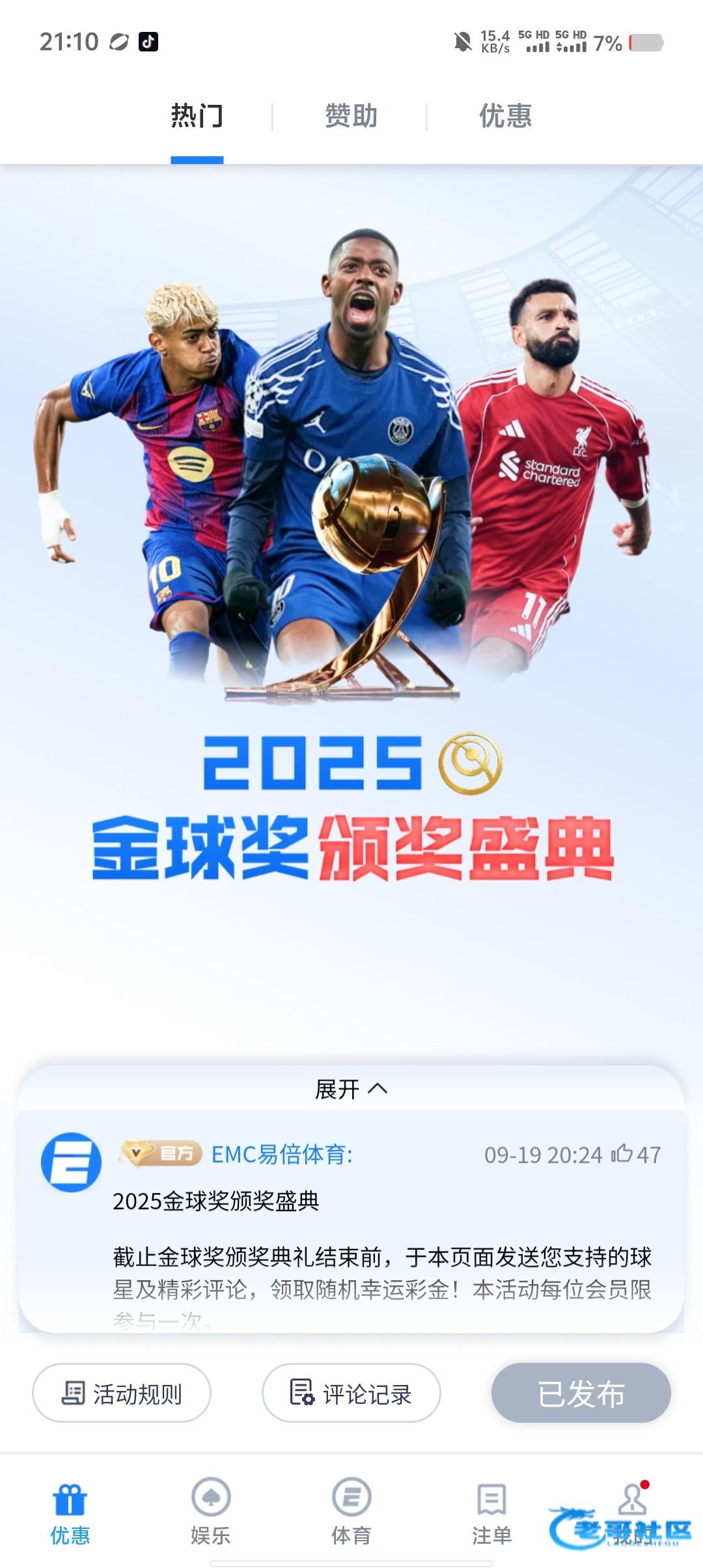Tap the 已发布 button
Screen dimensions: 703x1568
pyautogui.click(x=581, y=1393)
